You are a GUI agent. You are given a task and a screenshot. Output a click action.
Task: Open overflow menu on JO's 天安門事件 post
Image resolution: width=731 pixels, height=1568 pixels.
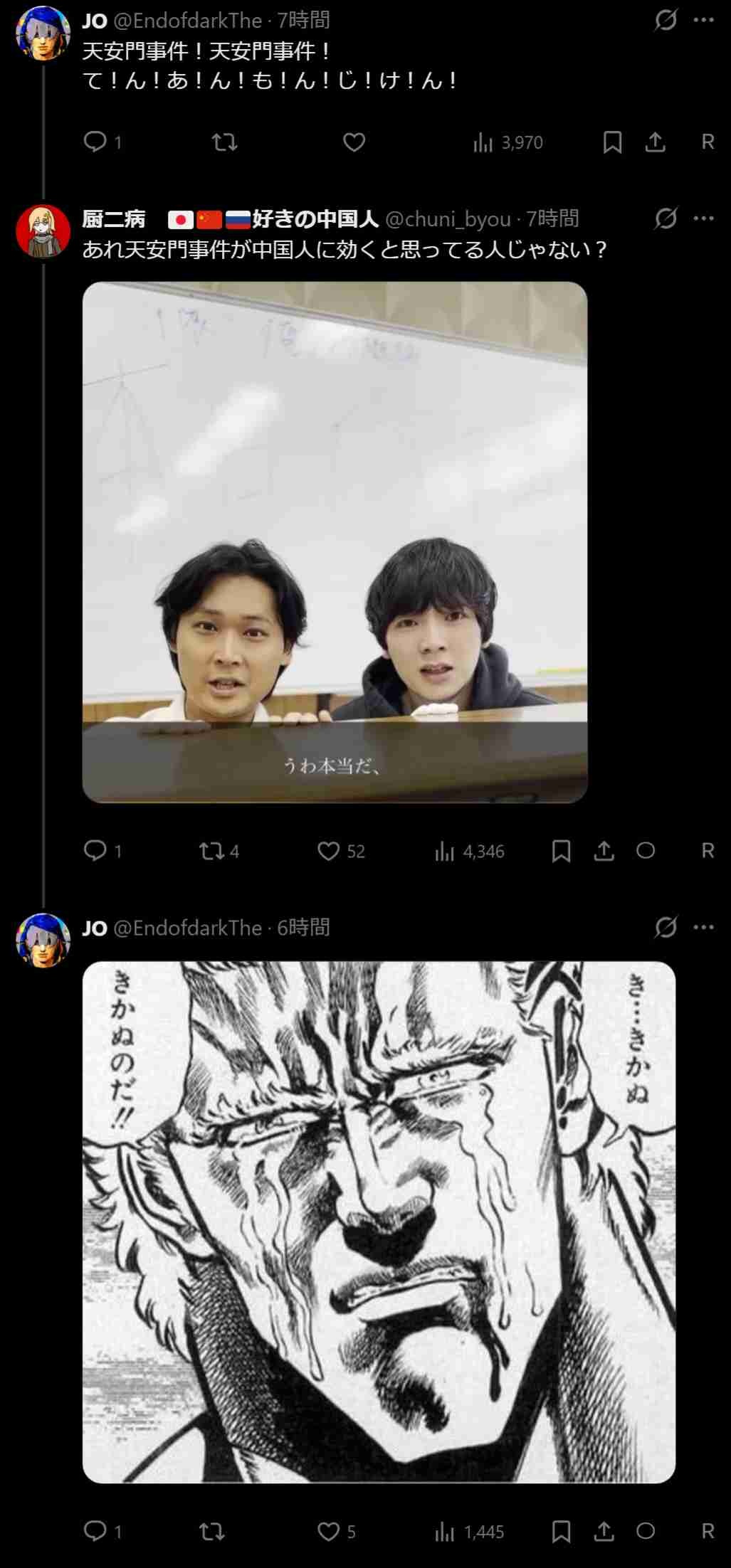coord(703,21)
